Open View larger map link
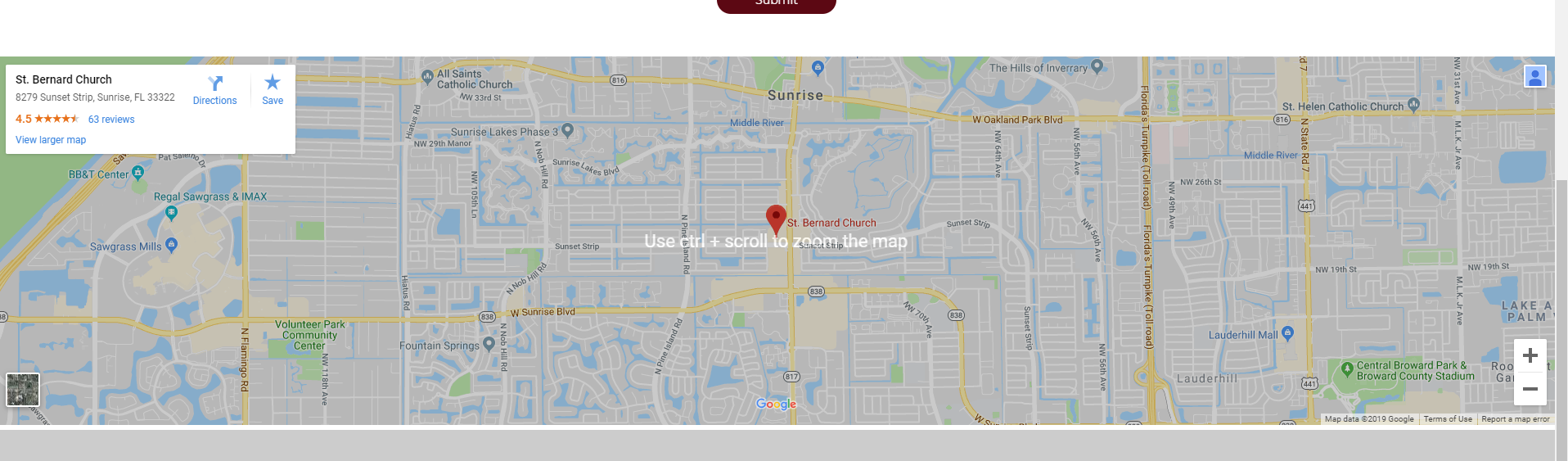The height and width of the screenshot is (461, 1568). [x=51, y=140]
